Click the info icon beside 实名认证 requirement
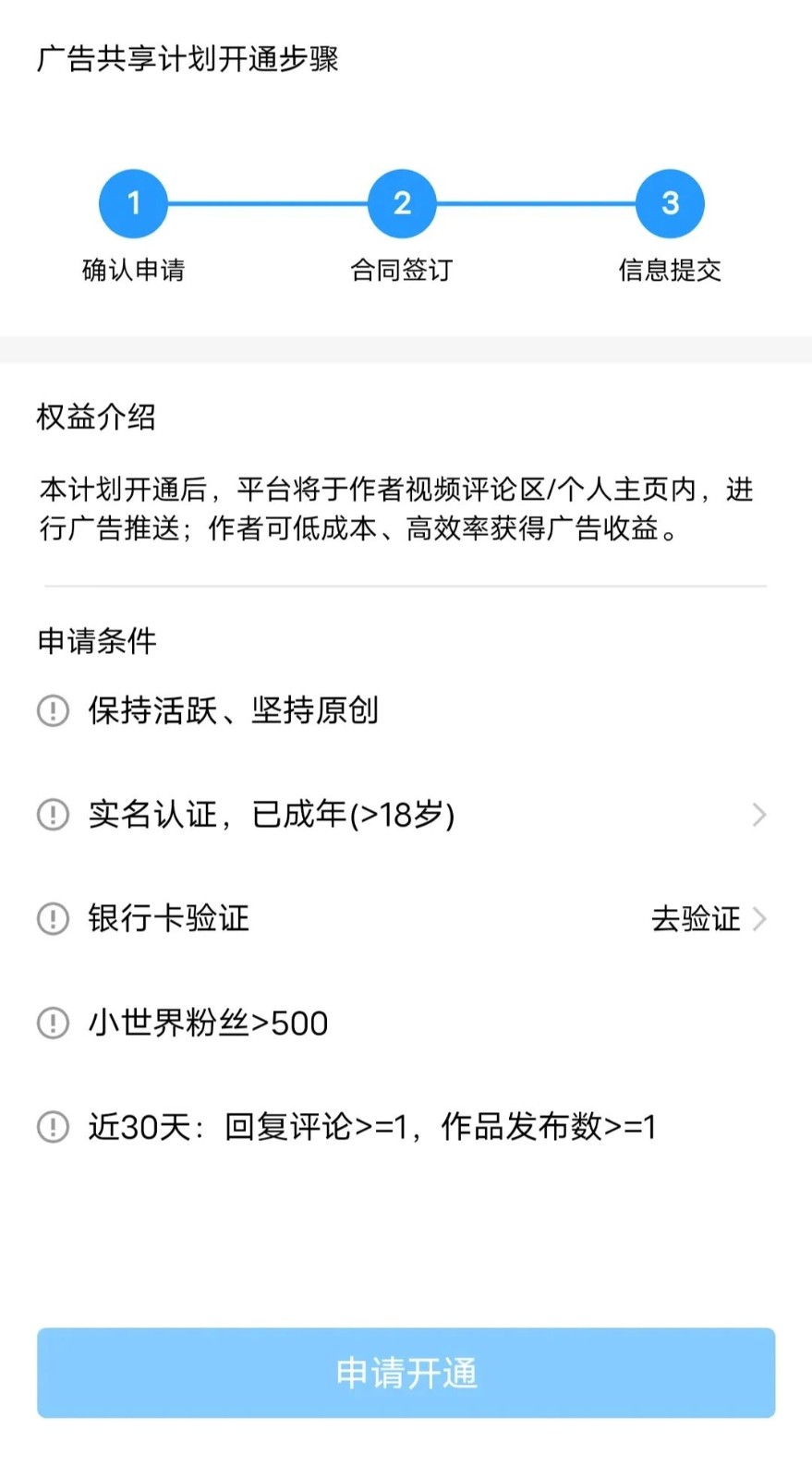 [53, 815]
